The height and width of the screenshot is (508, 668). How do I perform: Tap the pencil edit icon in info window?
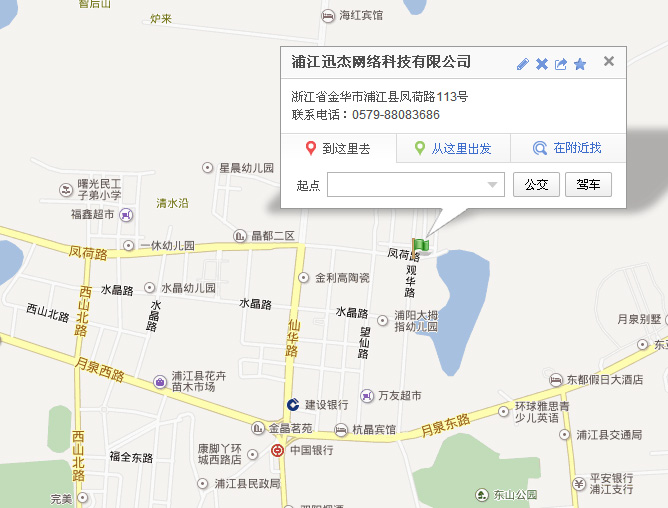coord(522,64)
